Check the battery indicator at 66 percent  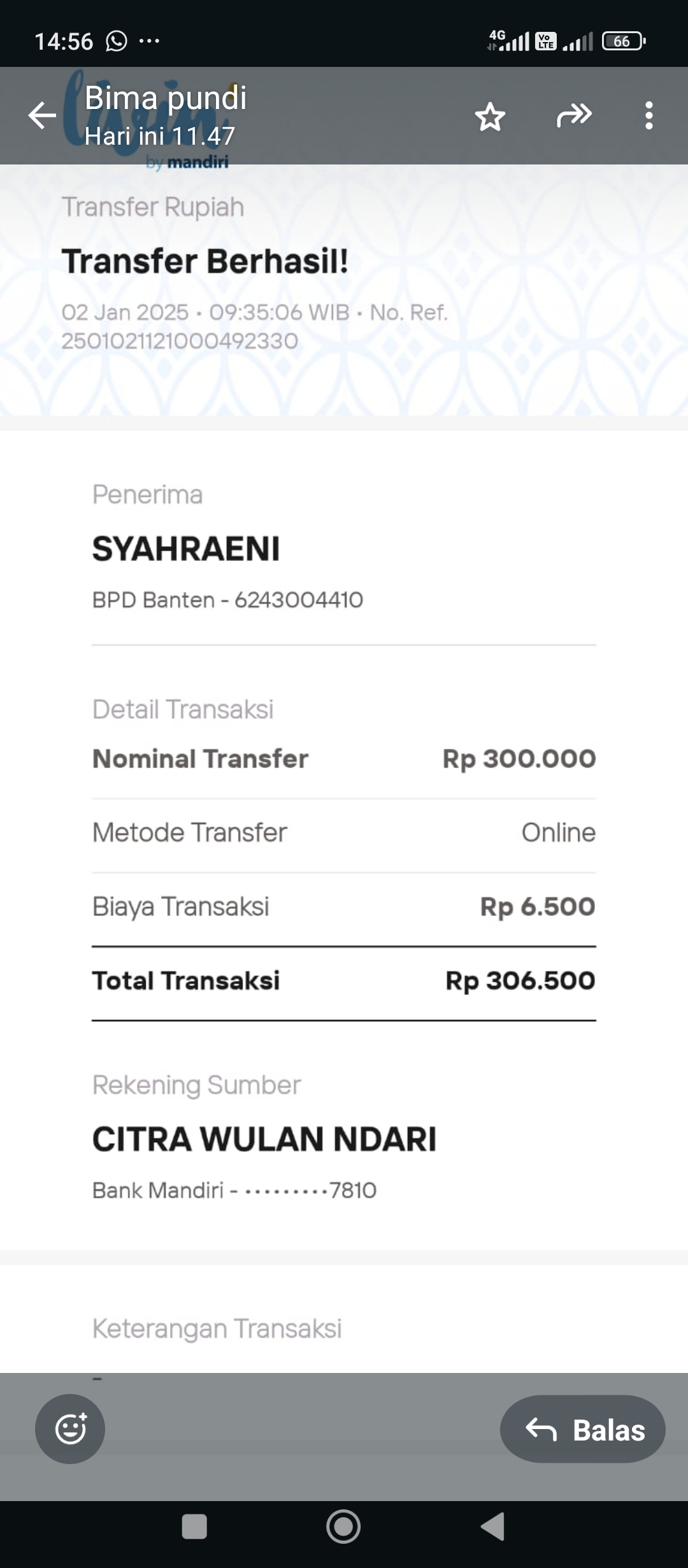click(x=622, y=41)
